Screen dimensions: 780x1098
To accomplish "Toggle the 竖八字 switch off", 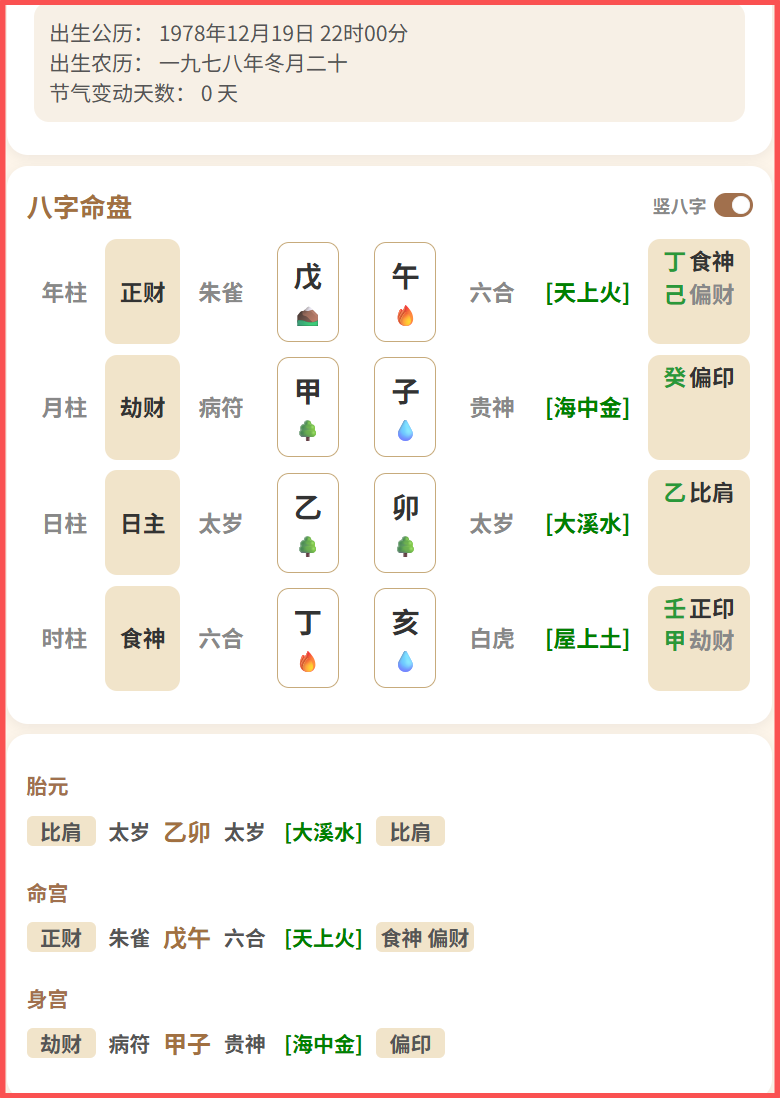I will 733,206.
